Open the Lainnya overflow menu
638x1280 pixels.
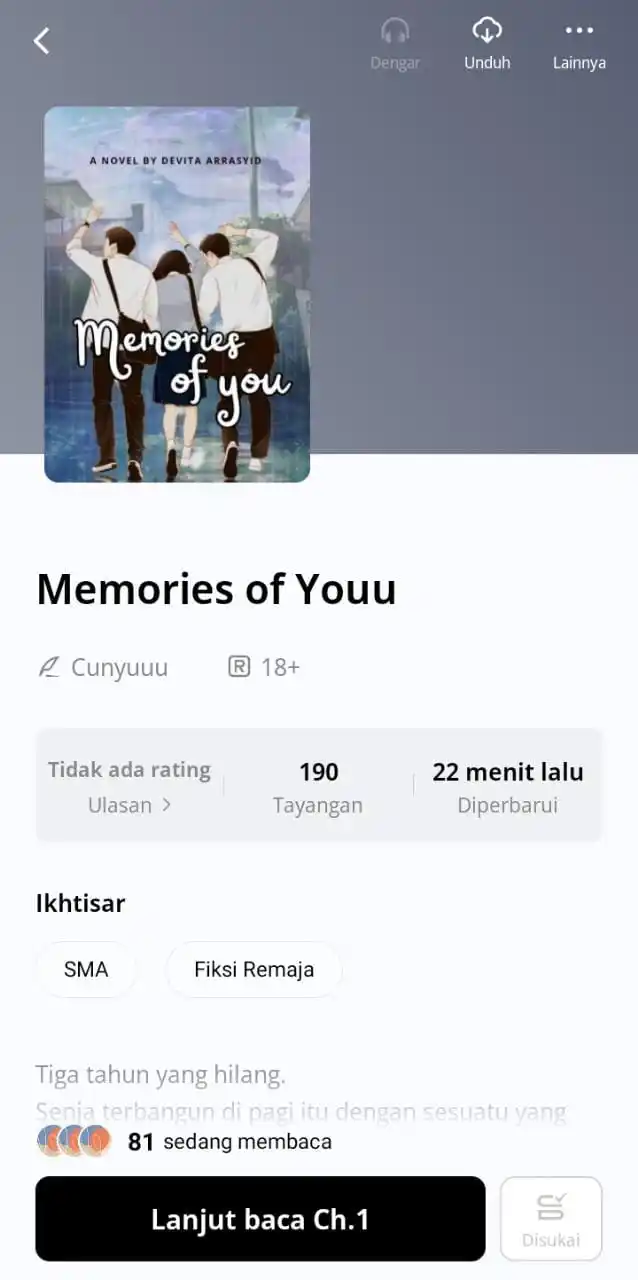[x=579, y=43]
